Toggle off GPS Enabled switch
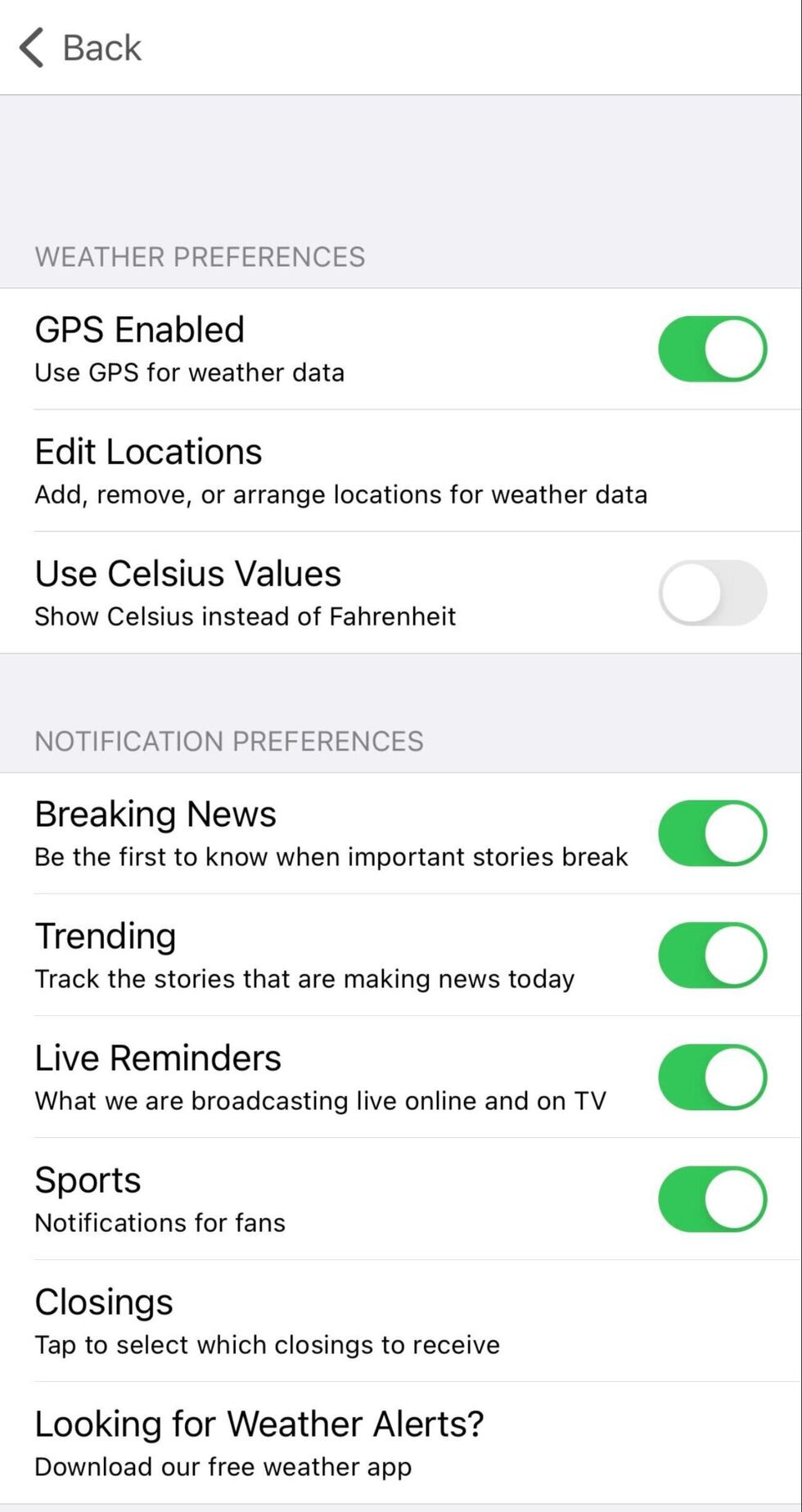 711,348
